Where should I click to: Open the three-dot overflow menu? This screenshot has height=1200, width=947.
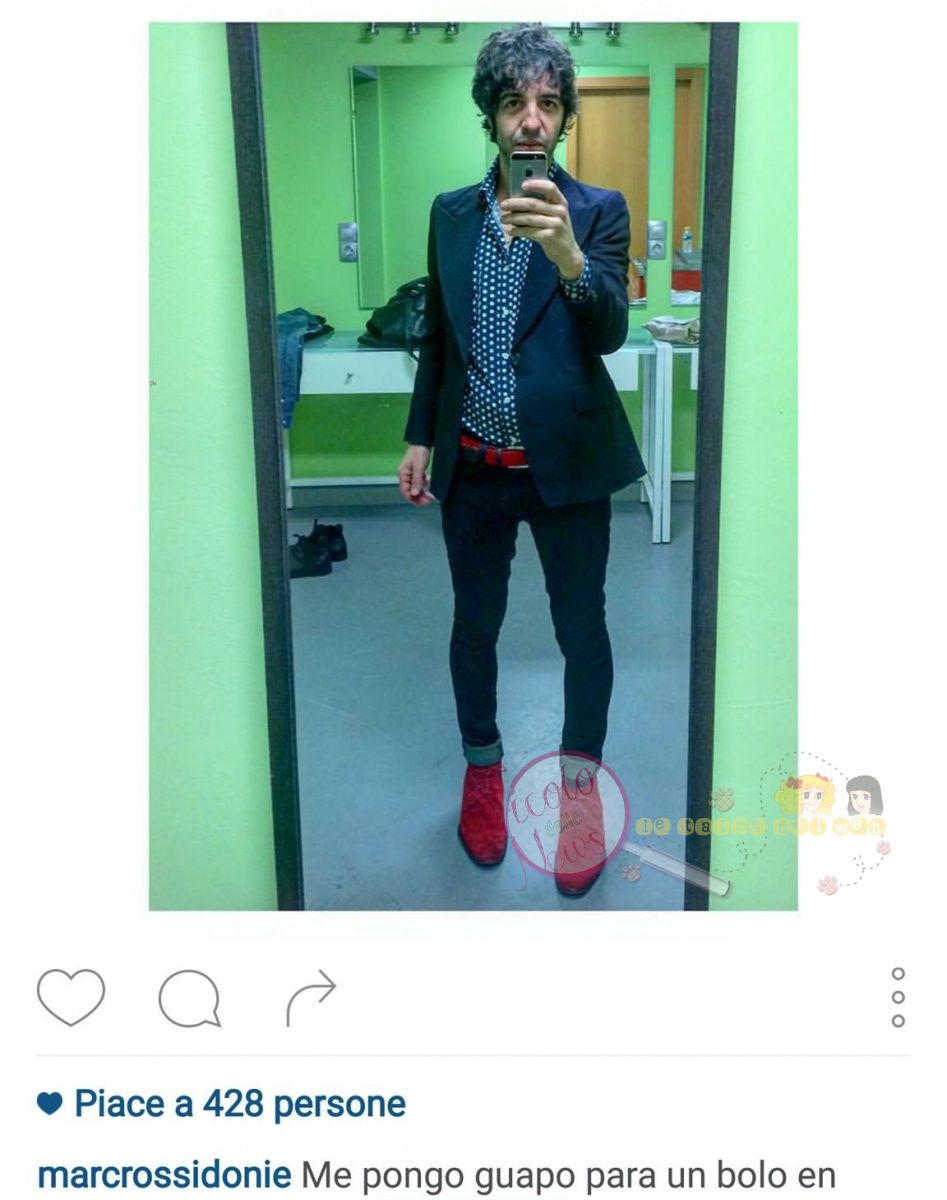click(897, 997)
